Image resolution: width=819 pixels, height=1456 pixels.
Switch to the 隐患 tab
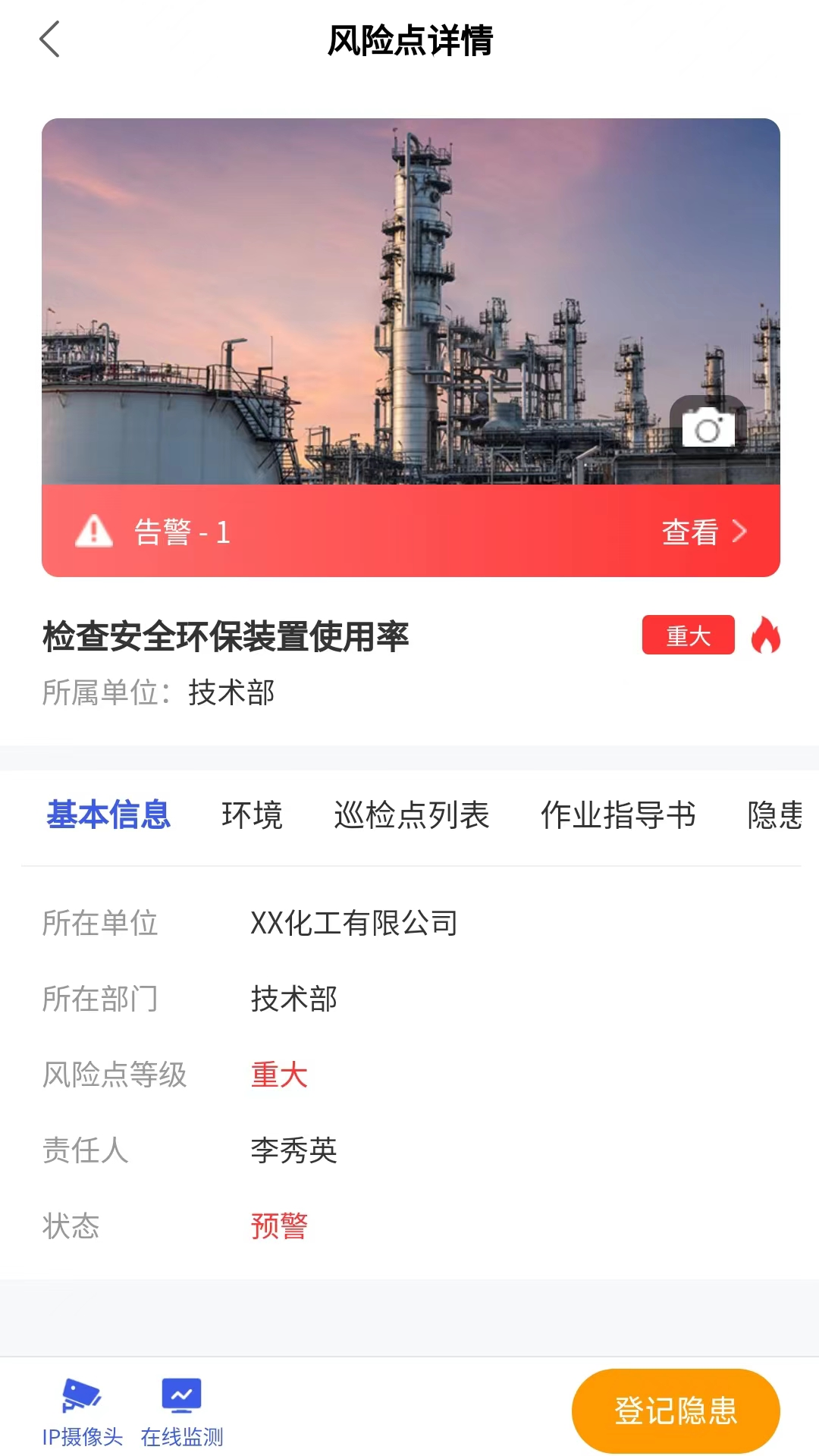tap(775, 815)
